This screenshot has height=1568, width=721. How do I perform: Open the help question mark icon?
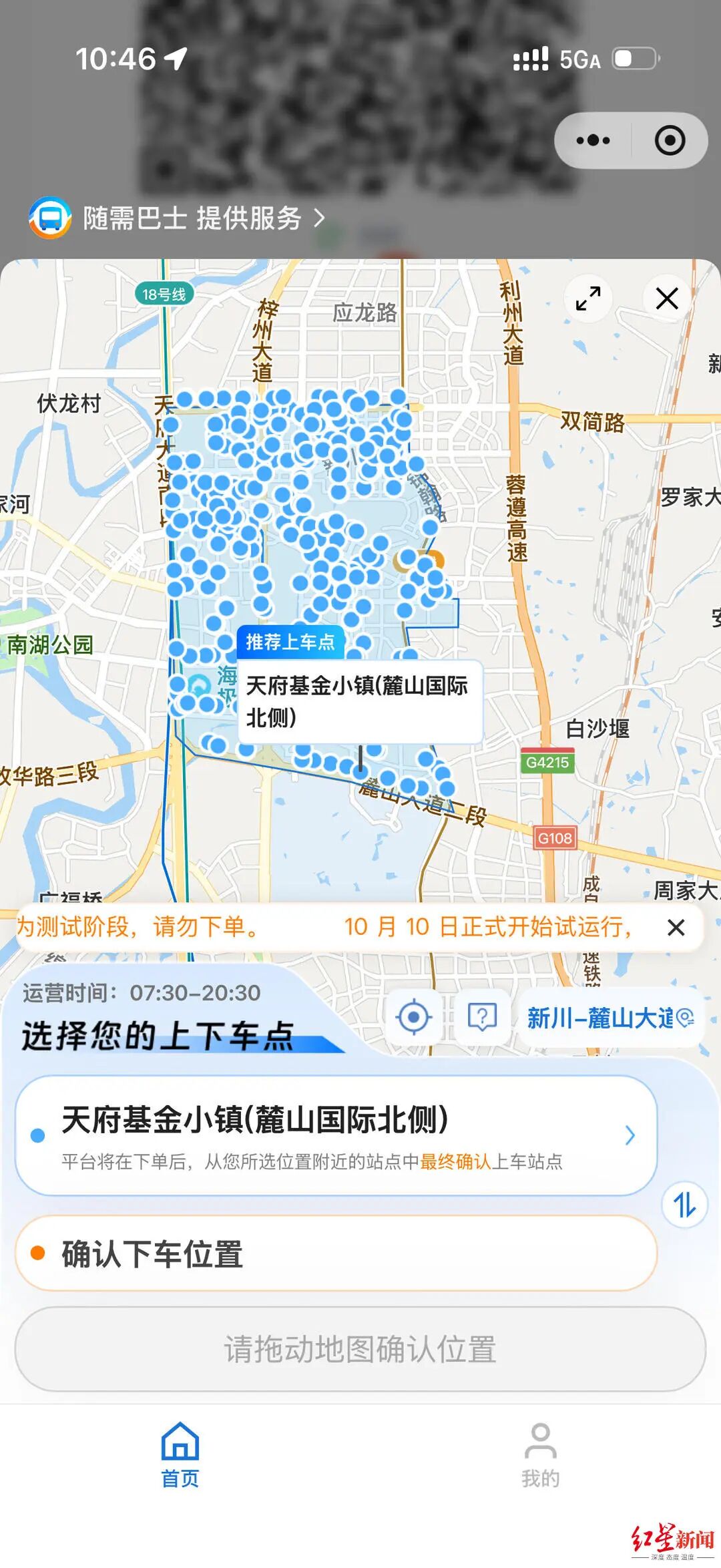click(x=481, y=1017)
